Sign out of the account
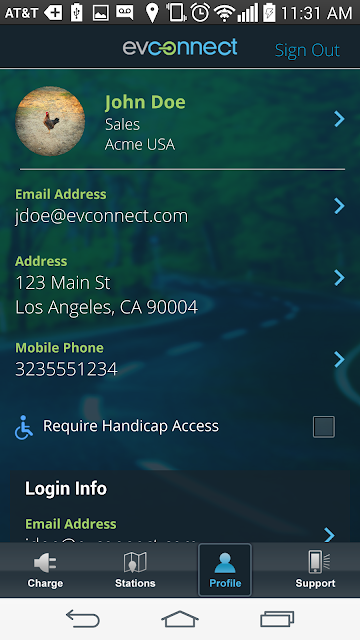Image resolution: width=360 pixels, height=640 pixels. 307,50
